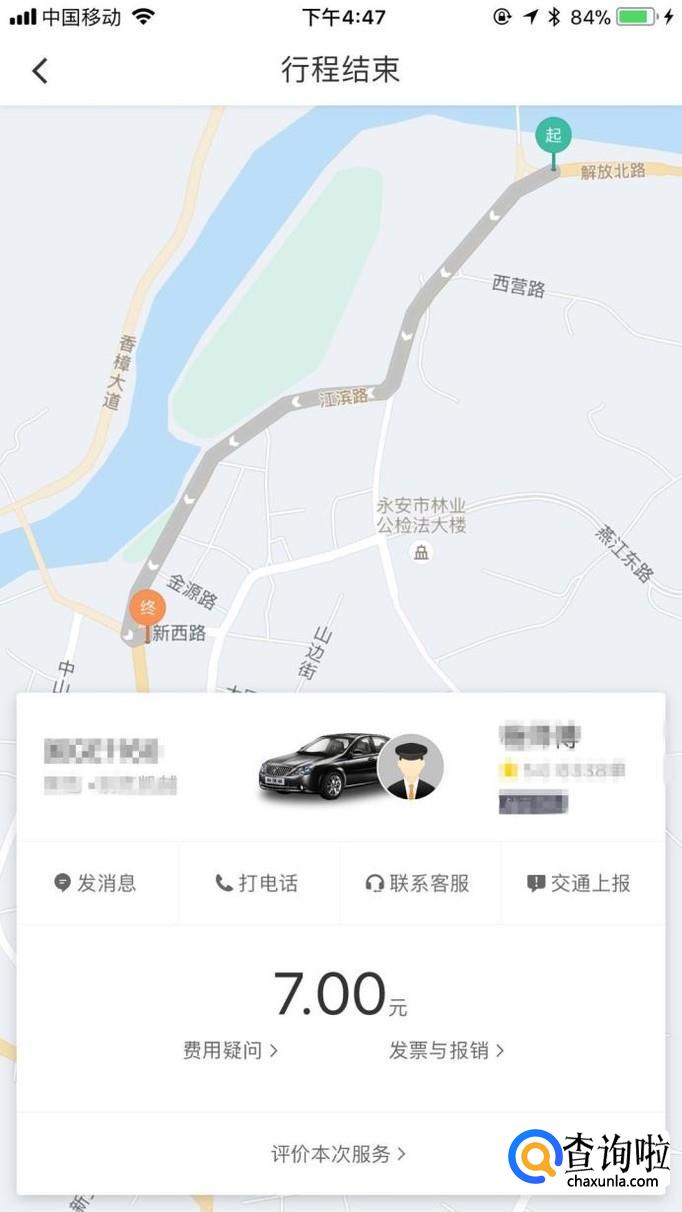The height and width of the screenshot is (1212, 682).
Task: Go back using the top-left arrow
Action: pos(40,71)
